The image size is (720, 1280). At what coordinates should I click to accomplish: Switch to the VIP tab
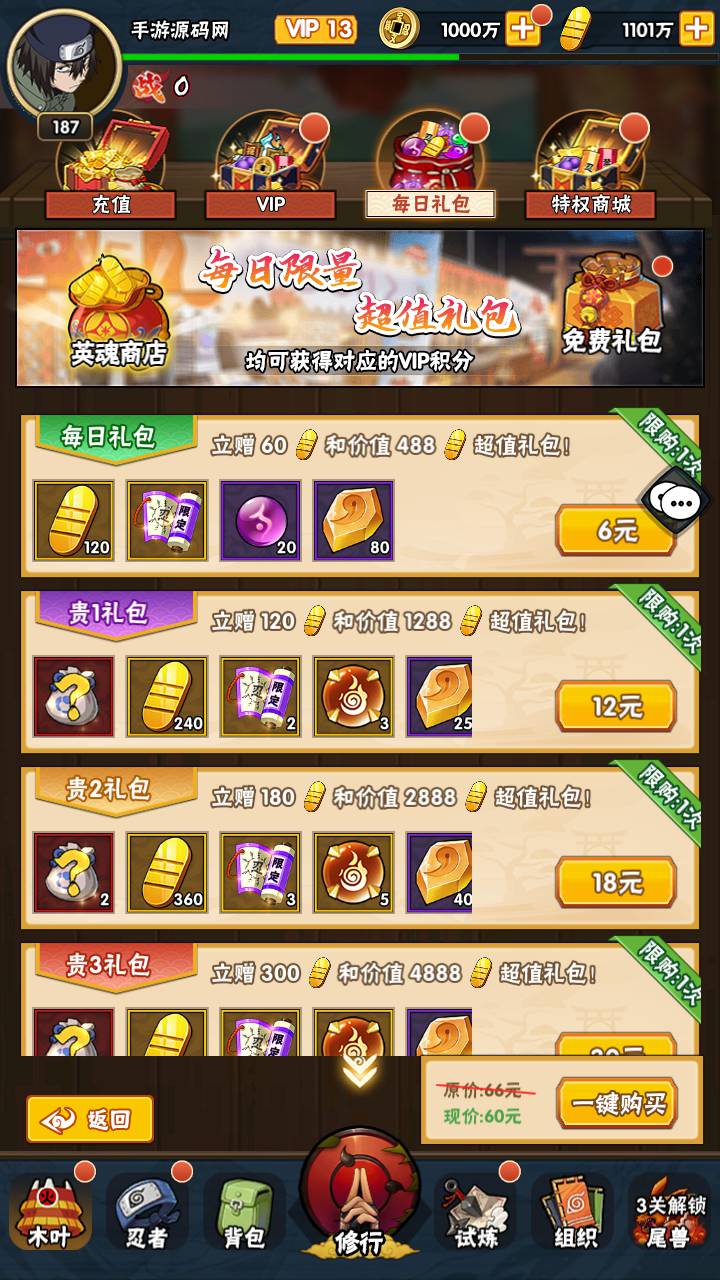[270, 165]
